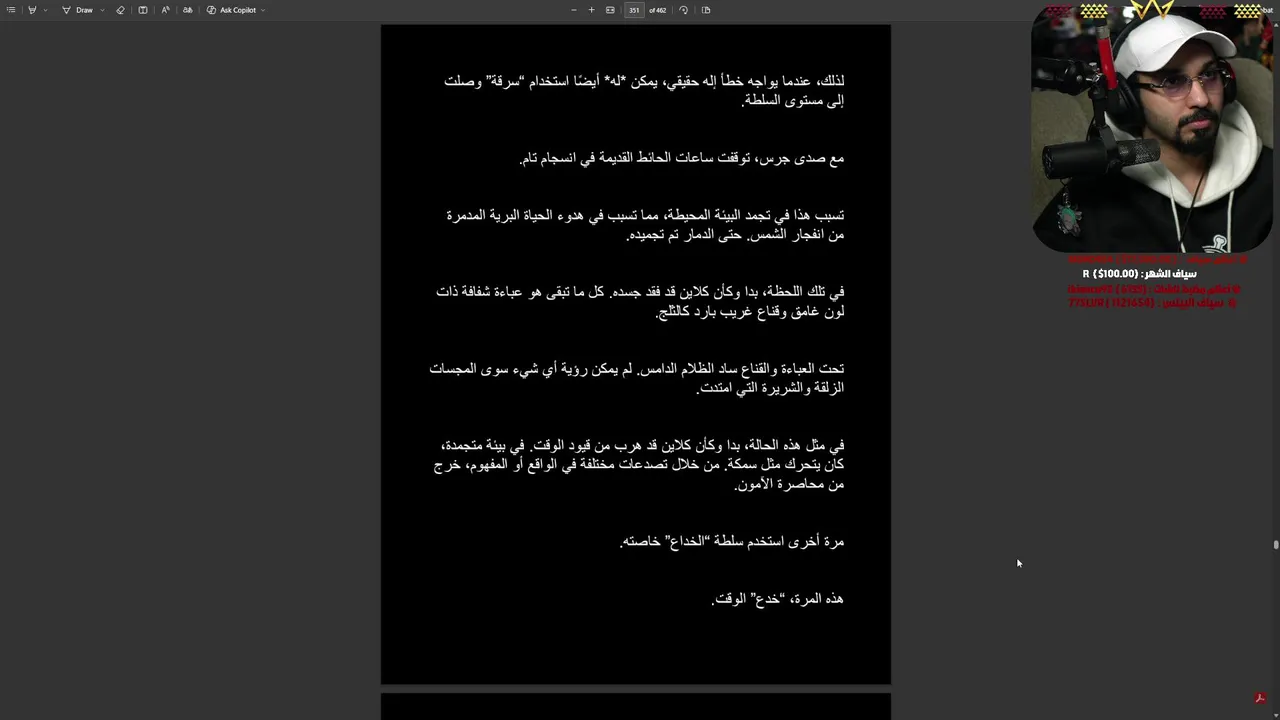This screenshot has width=1280, height=720.
Task: Zoom in on the PDF page
Action: 591,10
